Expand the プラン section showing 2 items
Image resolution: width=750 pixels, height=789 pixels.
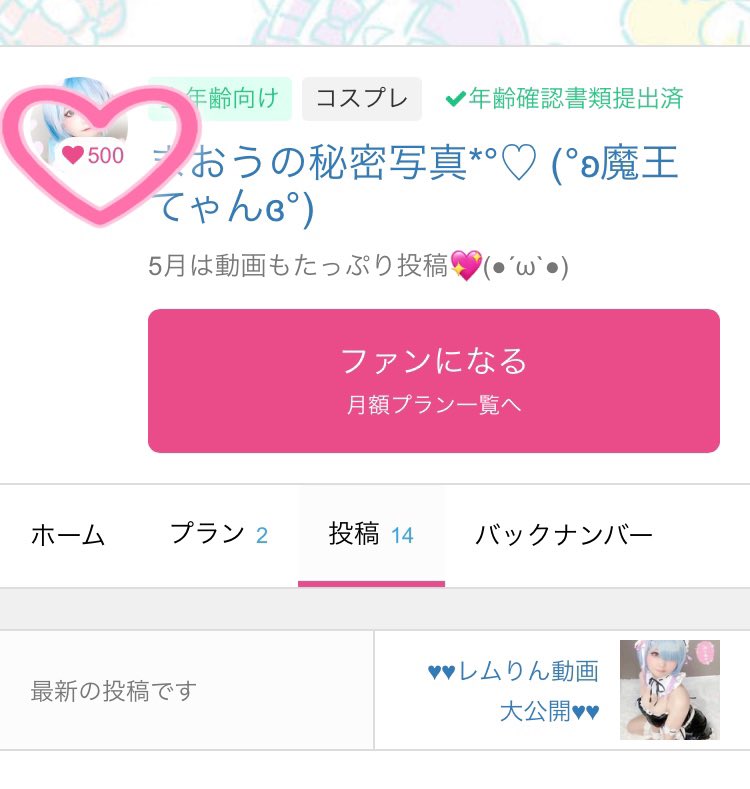(x=220, y=535)
